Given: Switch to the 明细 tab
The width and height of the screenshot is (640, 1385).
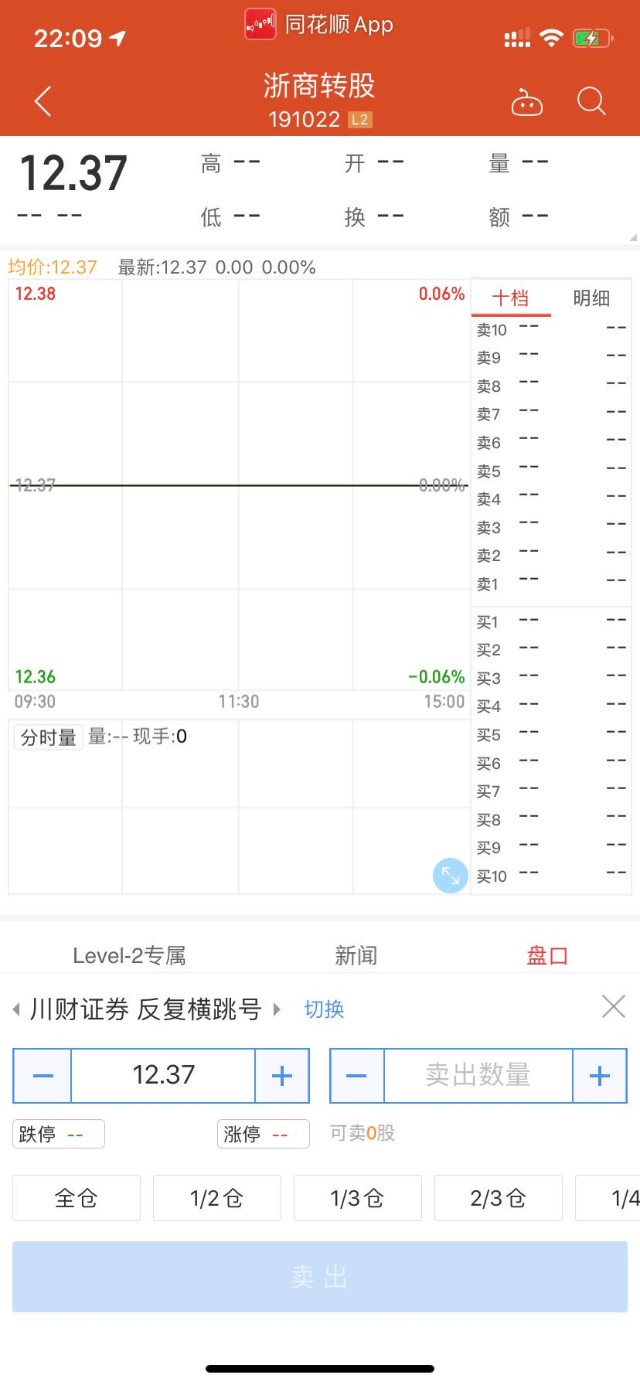Looking at the screenshot, I should point(591,298).
